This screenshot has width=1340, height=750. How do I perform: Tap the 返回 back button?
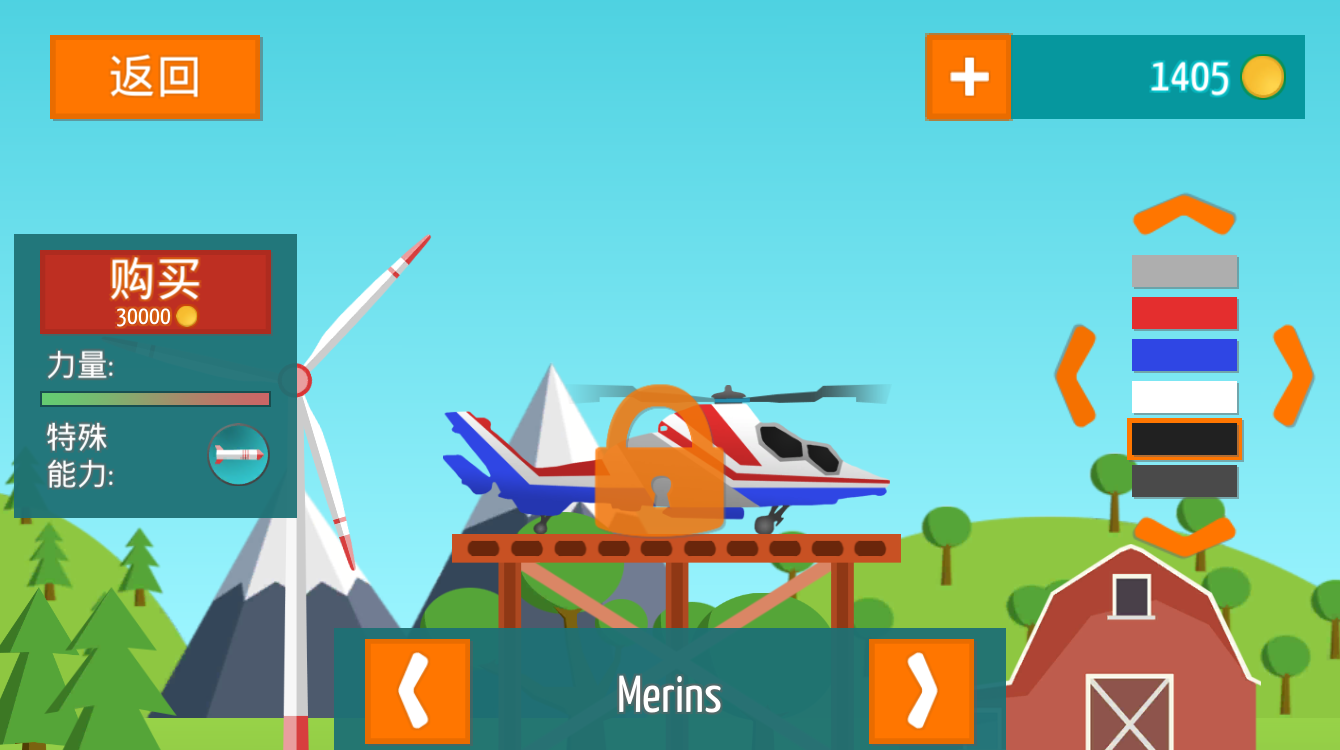pyautogui.click(x=155, y=77)
